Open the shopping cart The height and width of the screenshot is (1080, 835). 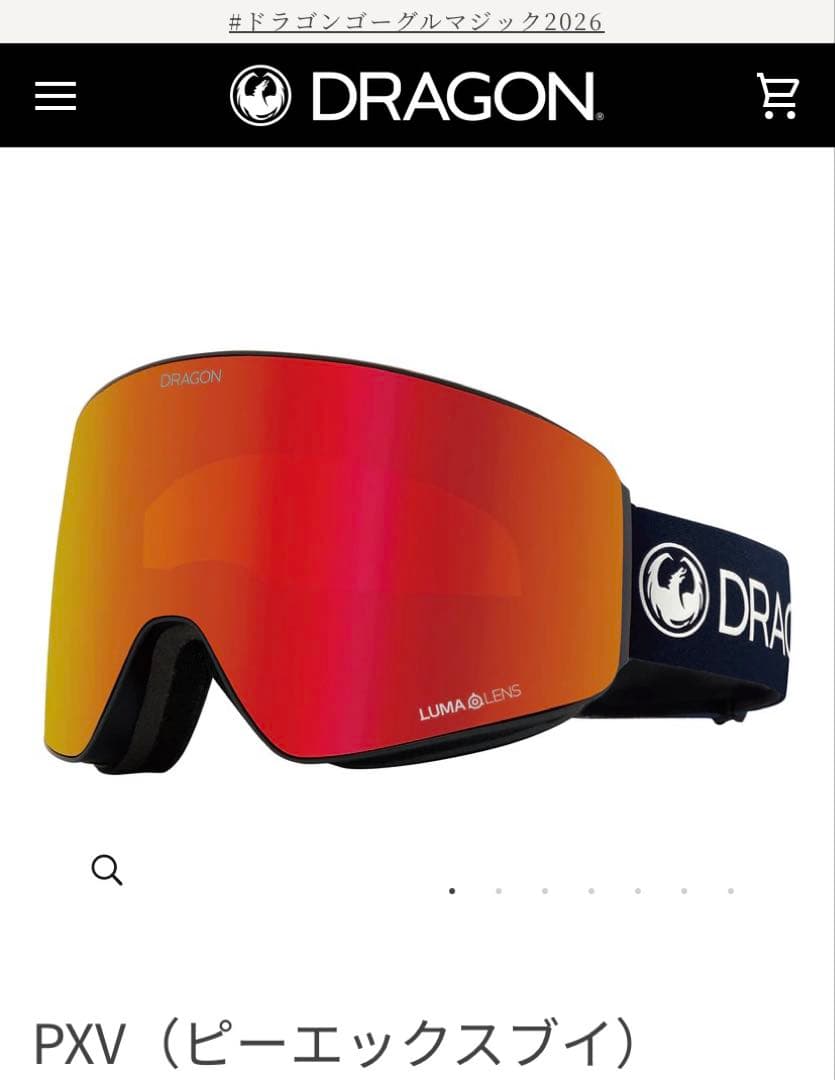click(777, 96)
